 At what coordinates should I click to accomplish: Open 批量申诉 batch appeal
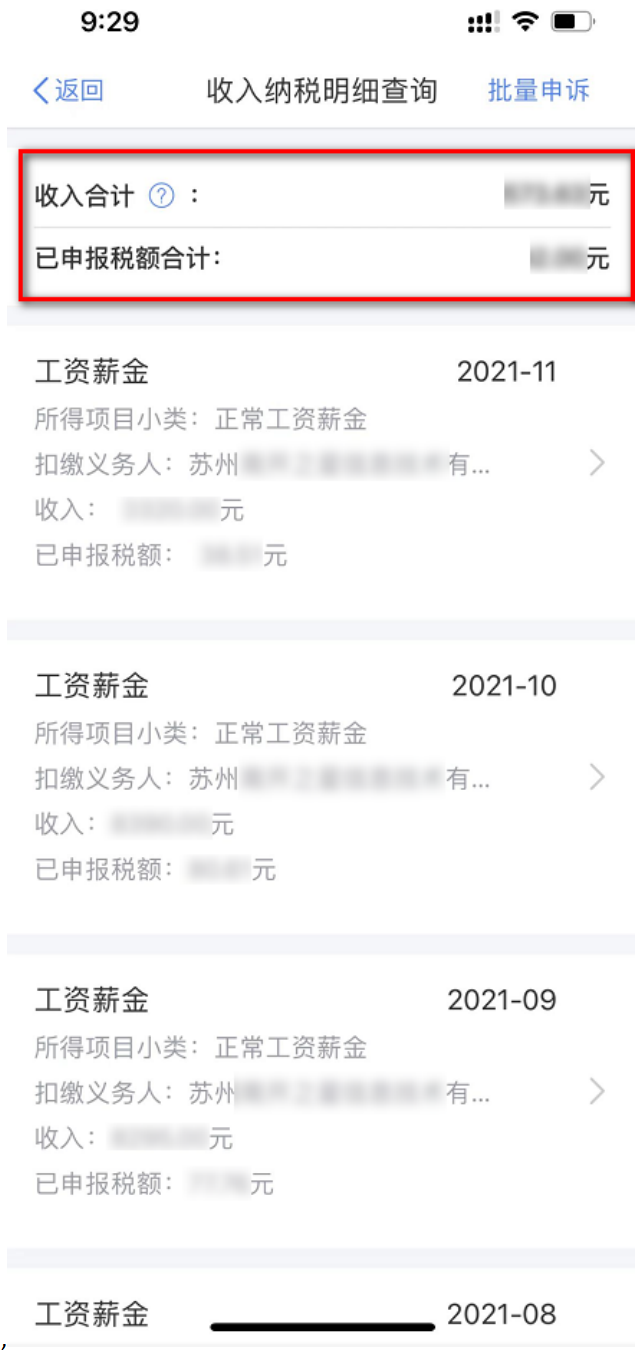(x=538, y=91)
